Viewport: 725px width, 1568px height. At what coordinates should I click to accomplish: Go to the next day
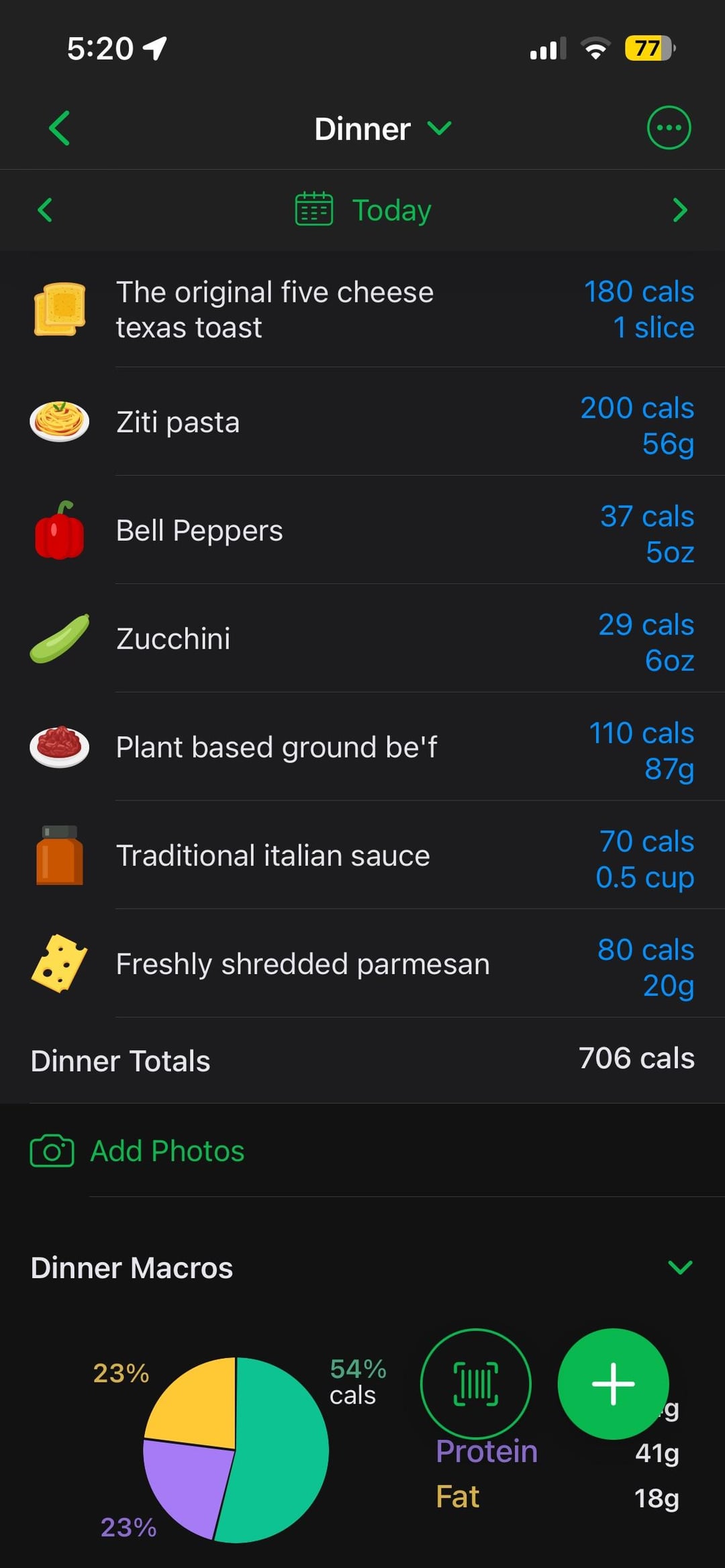coord(680,210)
